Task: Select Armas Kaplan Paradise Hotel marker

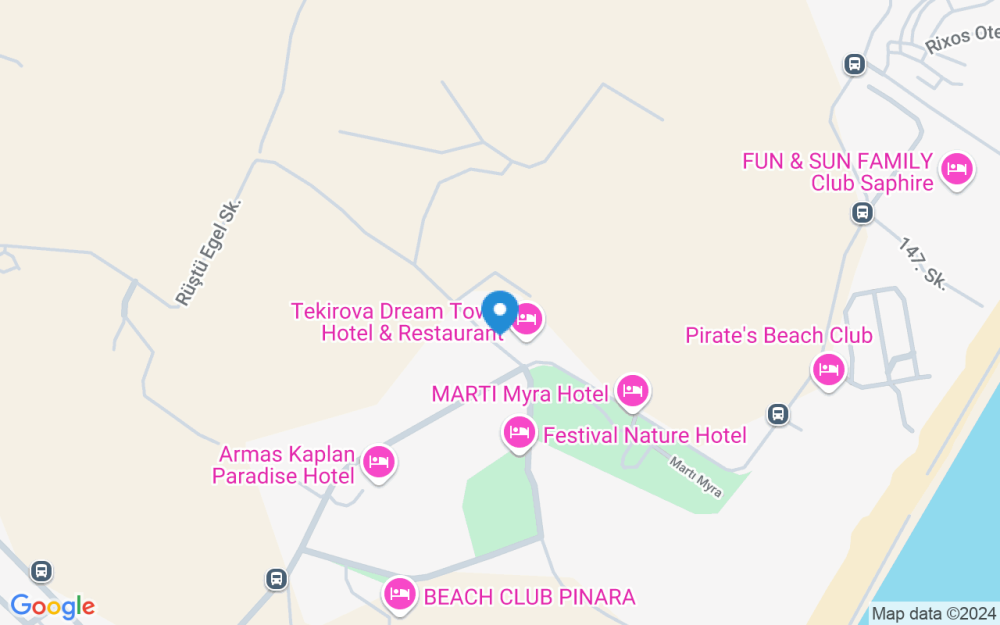Action: (379, 464)
